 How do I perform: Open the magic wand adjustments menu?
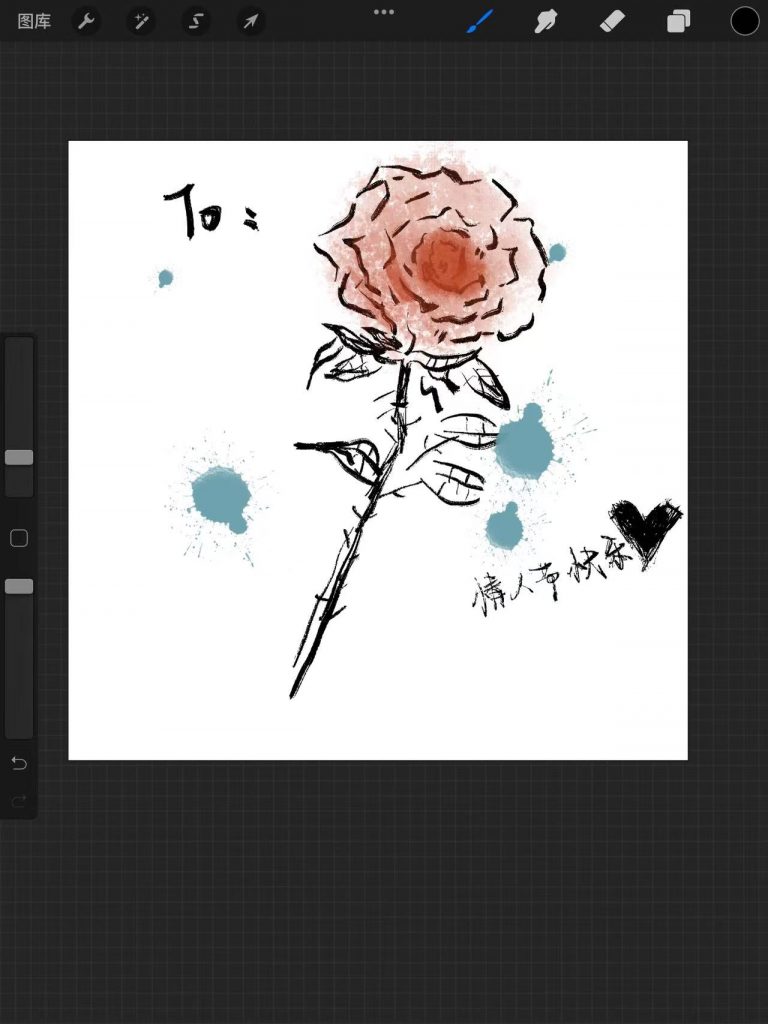coord(141,21)
